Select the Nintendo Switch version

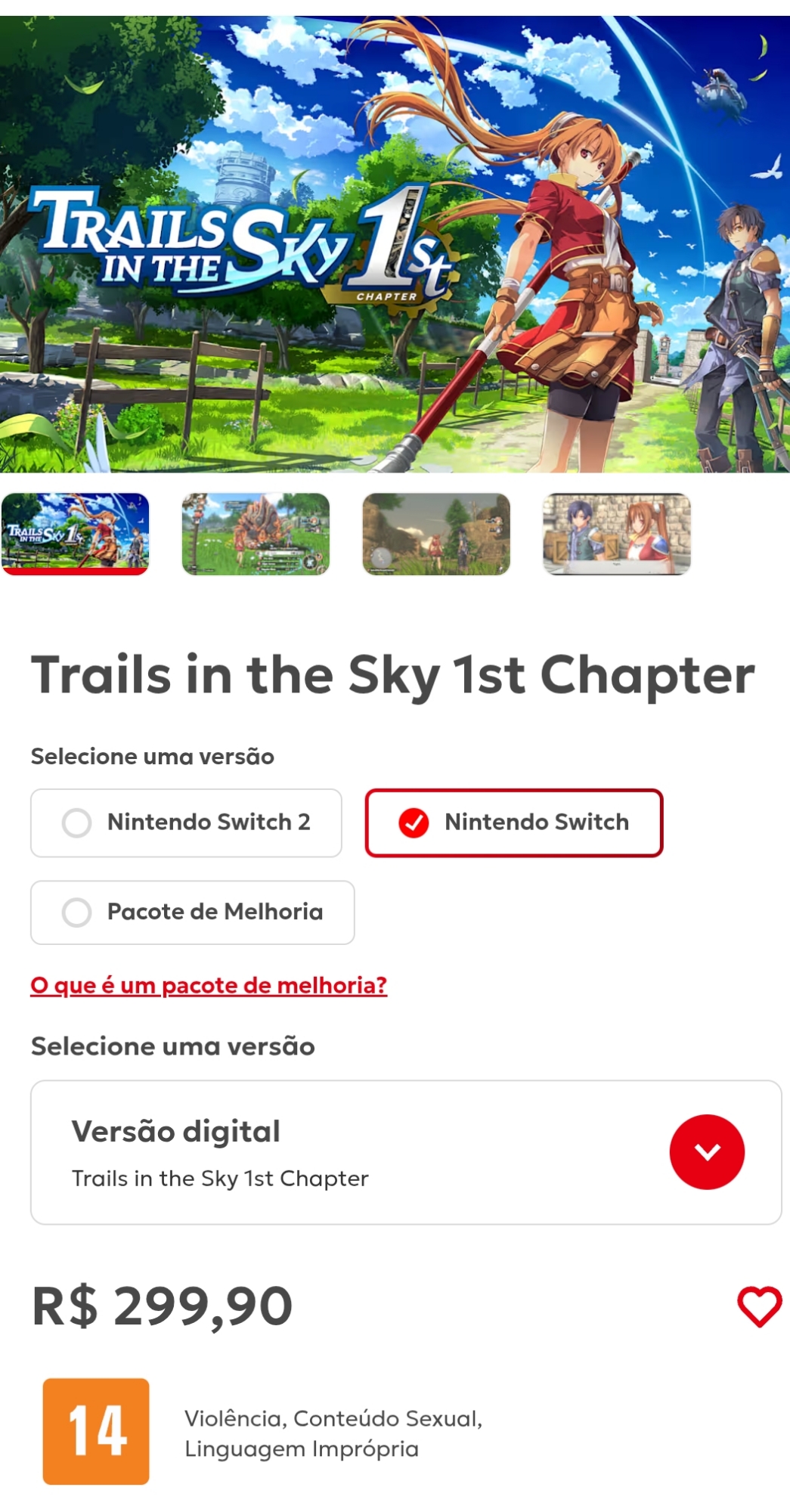click(x=514, y=823)
